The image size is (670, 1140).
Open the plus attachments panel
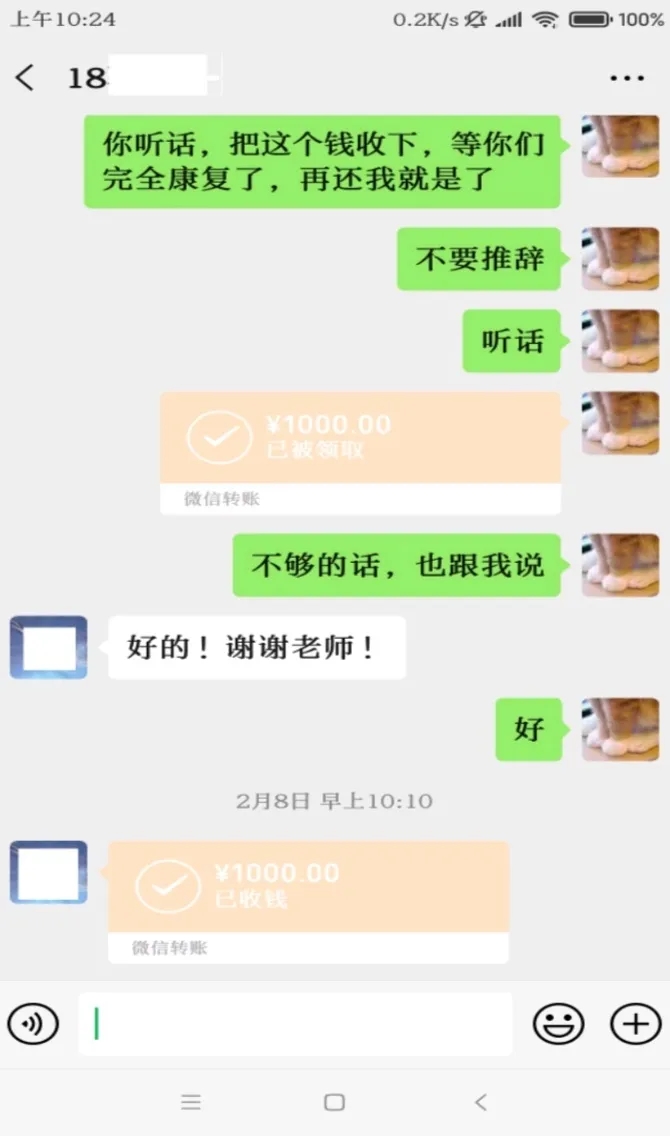[635, 1024]
